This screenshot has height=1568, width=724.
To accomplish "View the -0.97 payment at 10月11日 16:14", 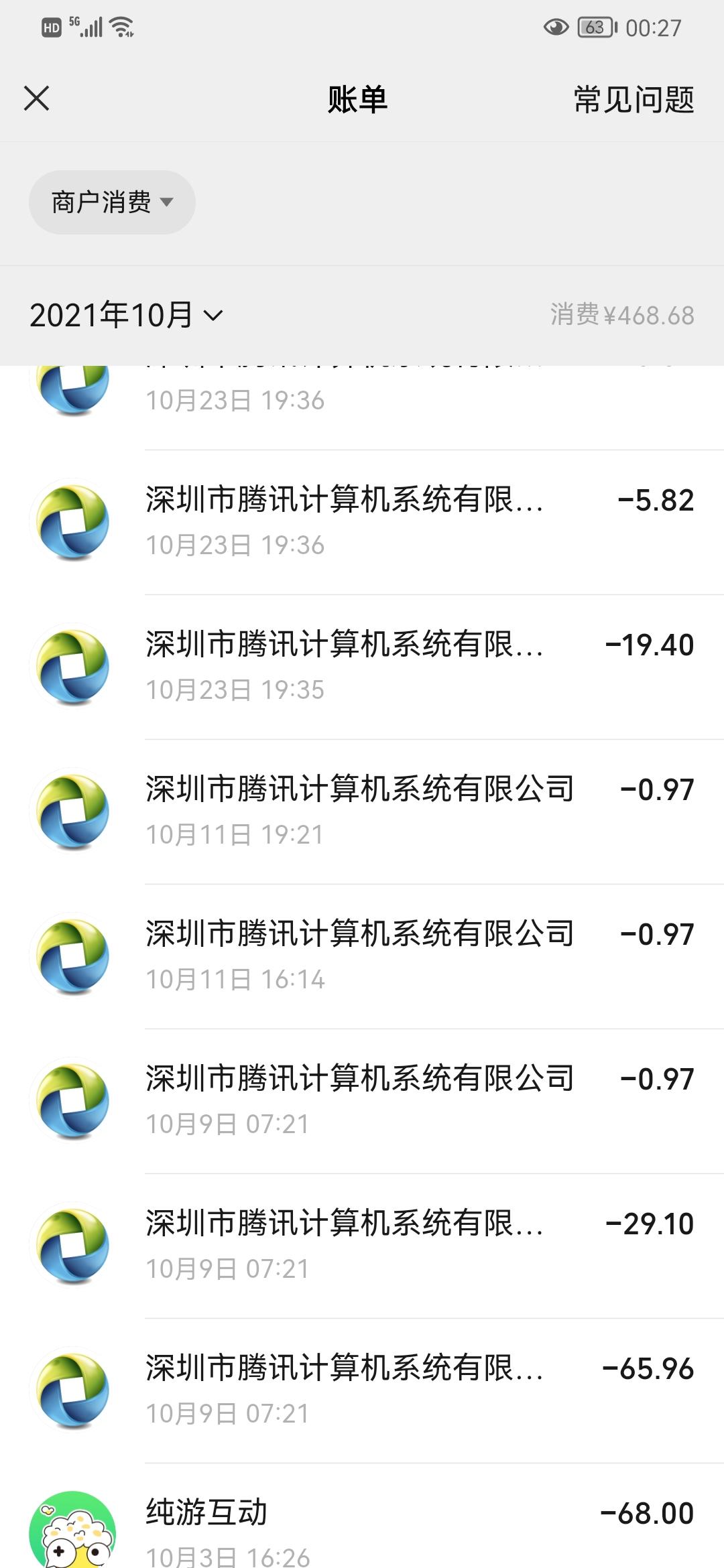I will 362,956.
